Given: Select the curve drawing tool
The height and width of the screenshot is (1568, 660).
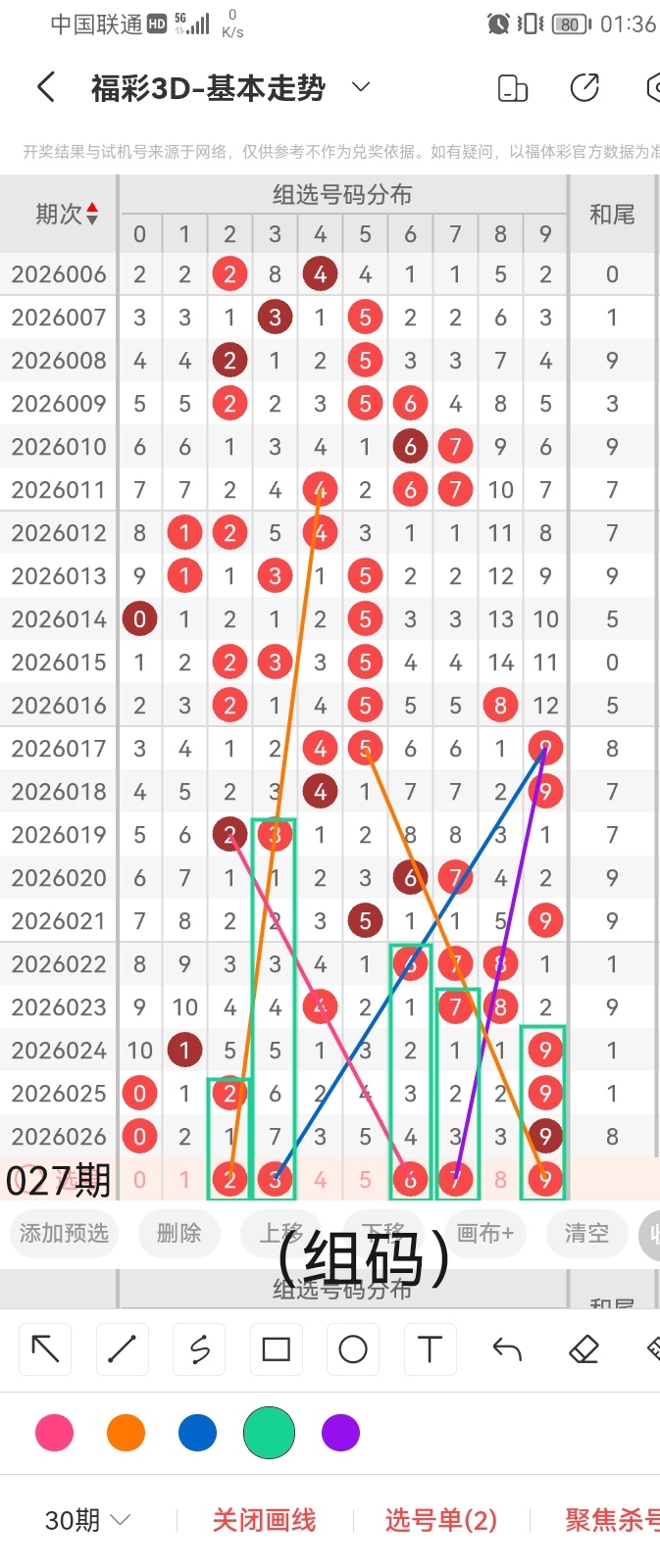Looking at the screenshot, I should pyautogui.click(x=199, y=1349).
